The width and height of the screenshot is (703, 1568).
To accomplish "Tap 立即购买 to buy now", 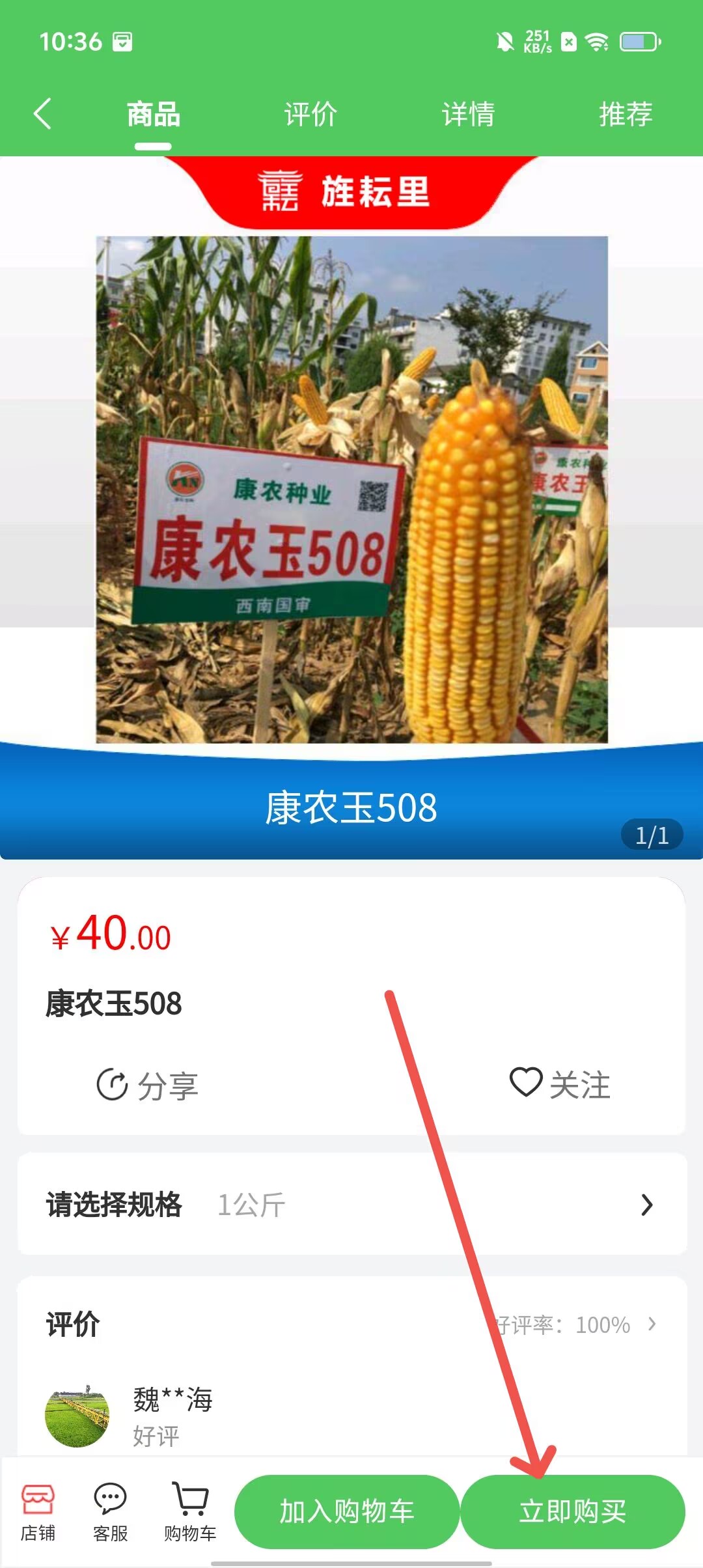I will (572, 1511).
